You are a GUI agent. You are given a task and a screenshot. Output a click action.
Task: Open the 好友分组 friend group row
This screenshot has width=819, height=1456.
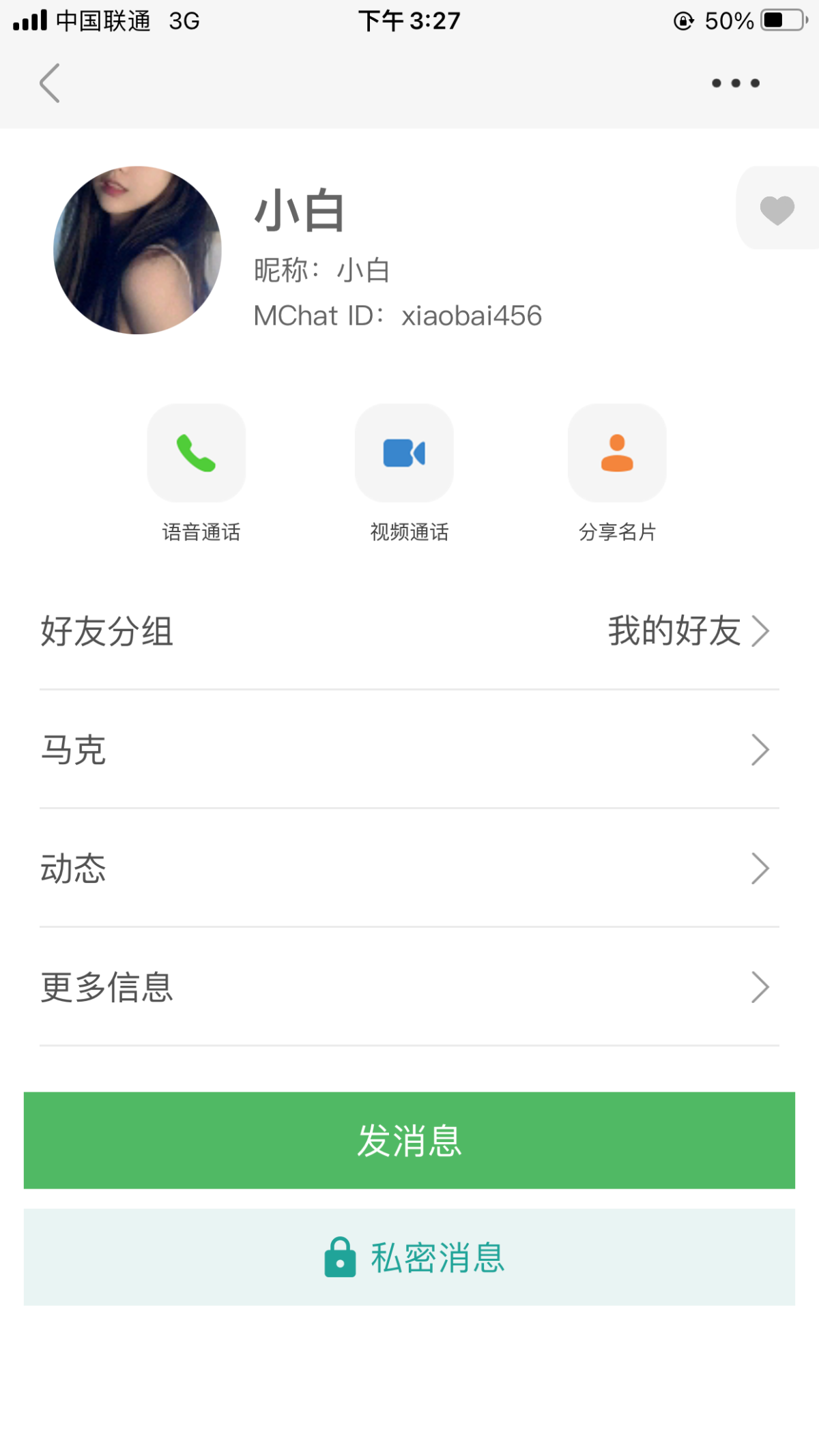pyautogui.click(x=409, y=630)
